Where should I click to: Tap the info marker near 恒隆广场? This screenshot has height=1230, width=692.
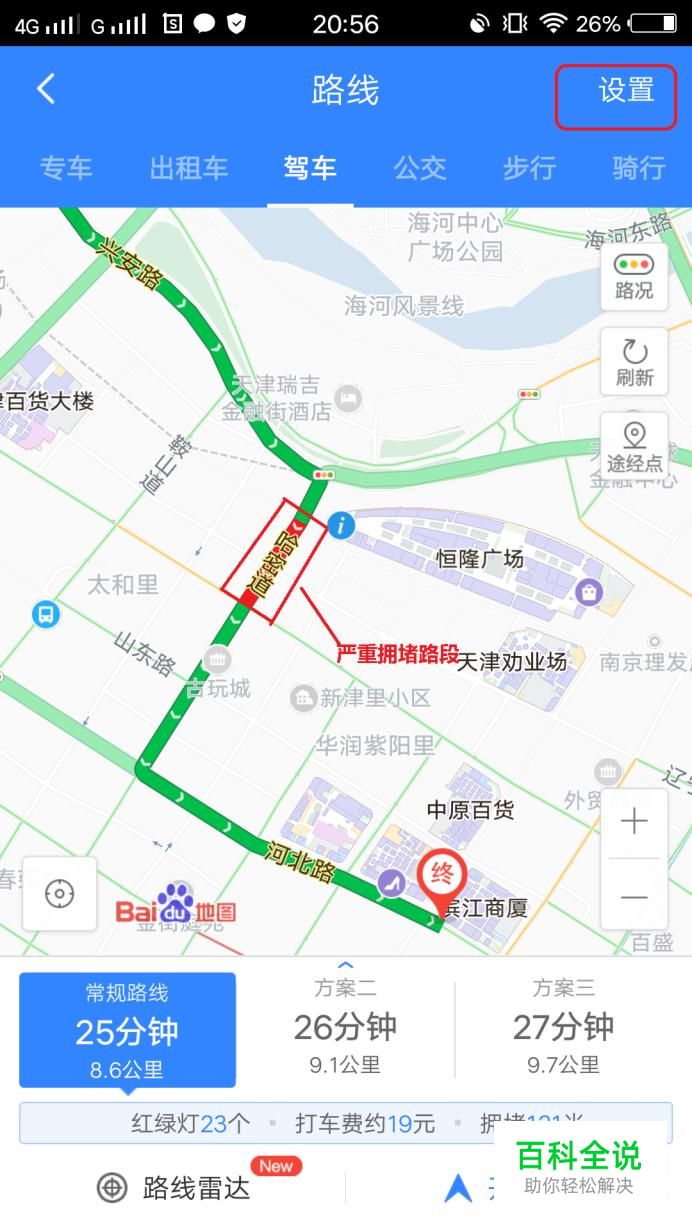[342, 524]
